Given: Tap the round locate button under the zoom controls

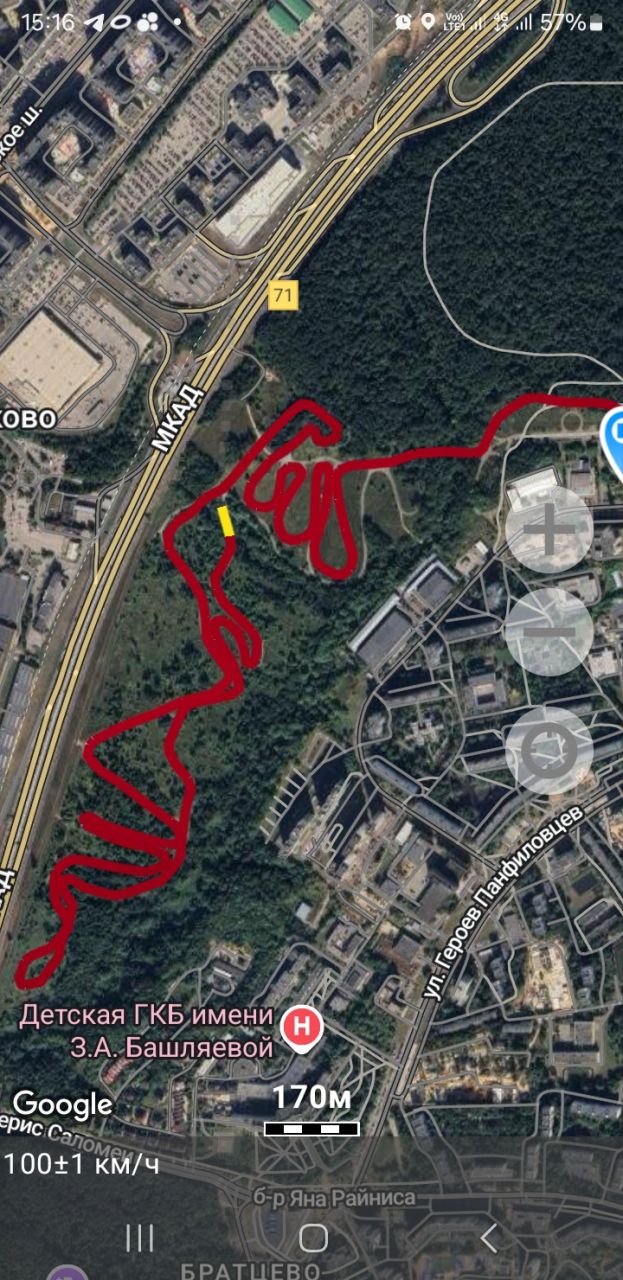Looking at the screenshot, I should tap(549, 750).
